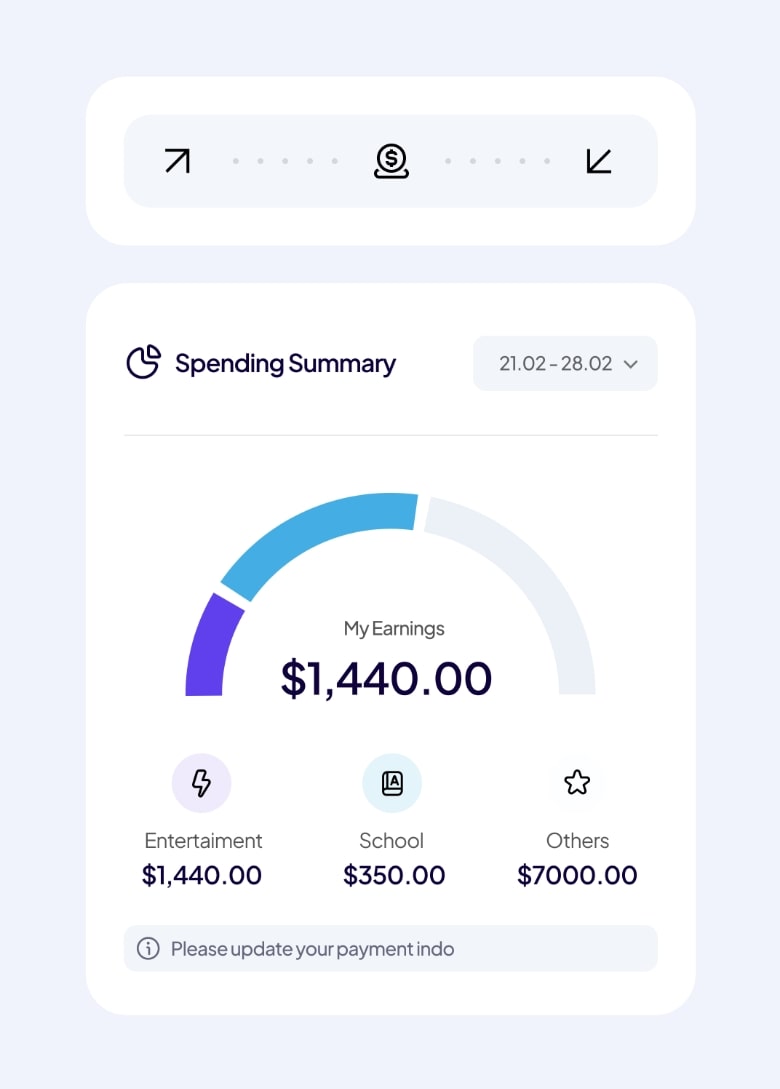
Task: Select the Entertainment lightning bolt icon
Action: (202, 783)
